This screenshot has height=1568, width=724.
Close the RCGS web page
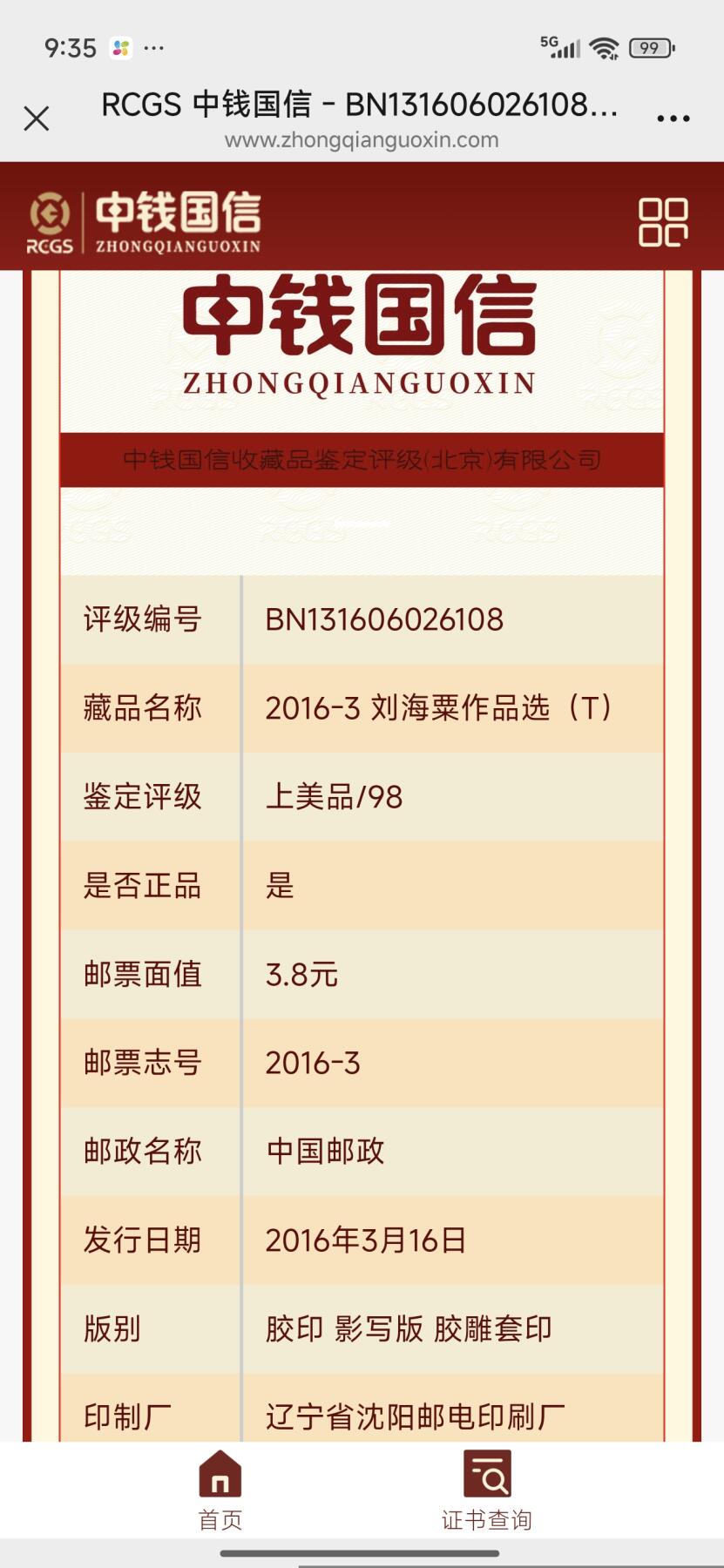click(x=37, y=118)
